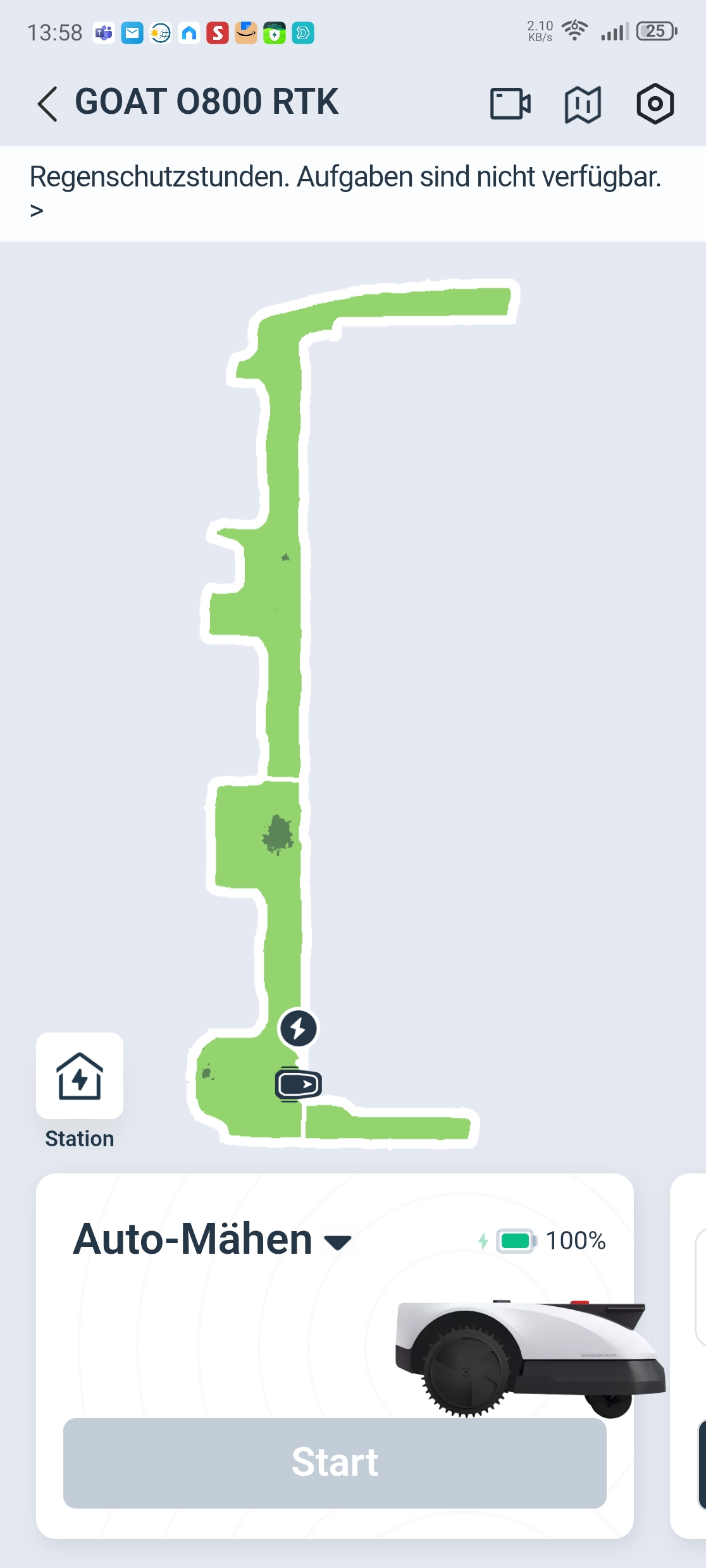The image size is (706, 1568).
Task: Go back from the GOAT O800 RTK screen
Action: point(47,104)
